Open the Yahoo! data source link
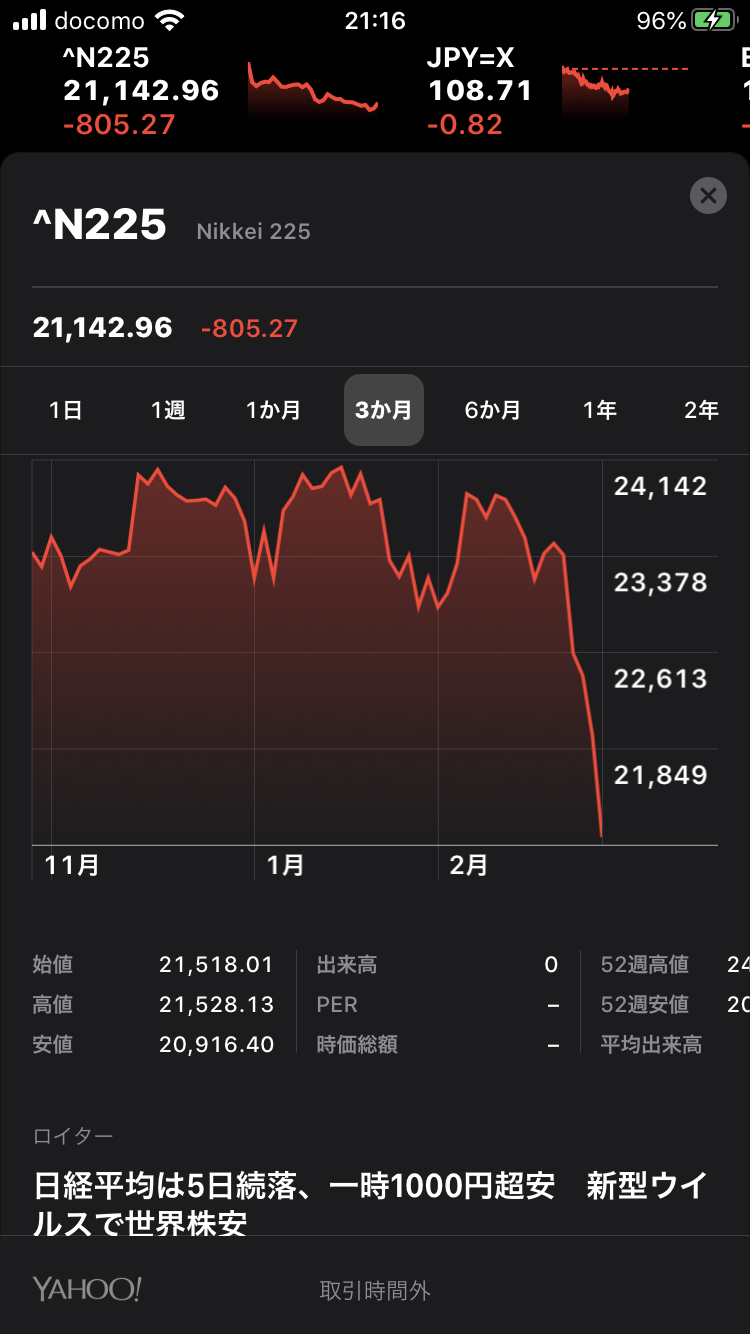The image size is (750, 1334). click(87, 1290)
